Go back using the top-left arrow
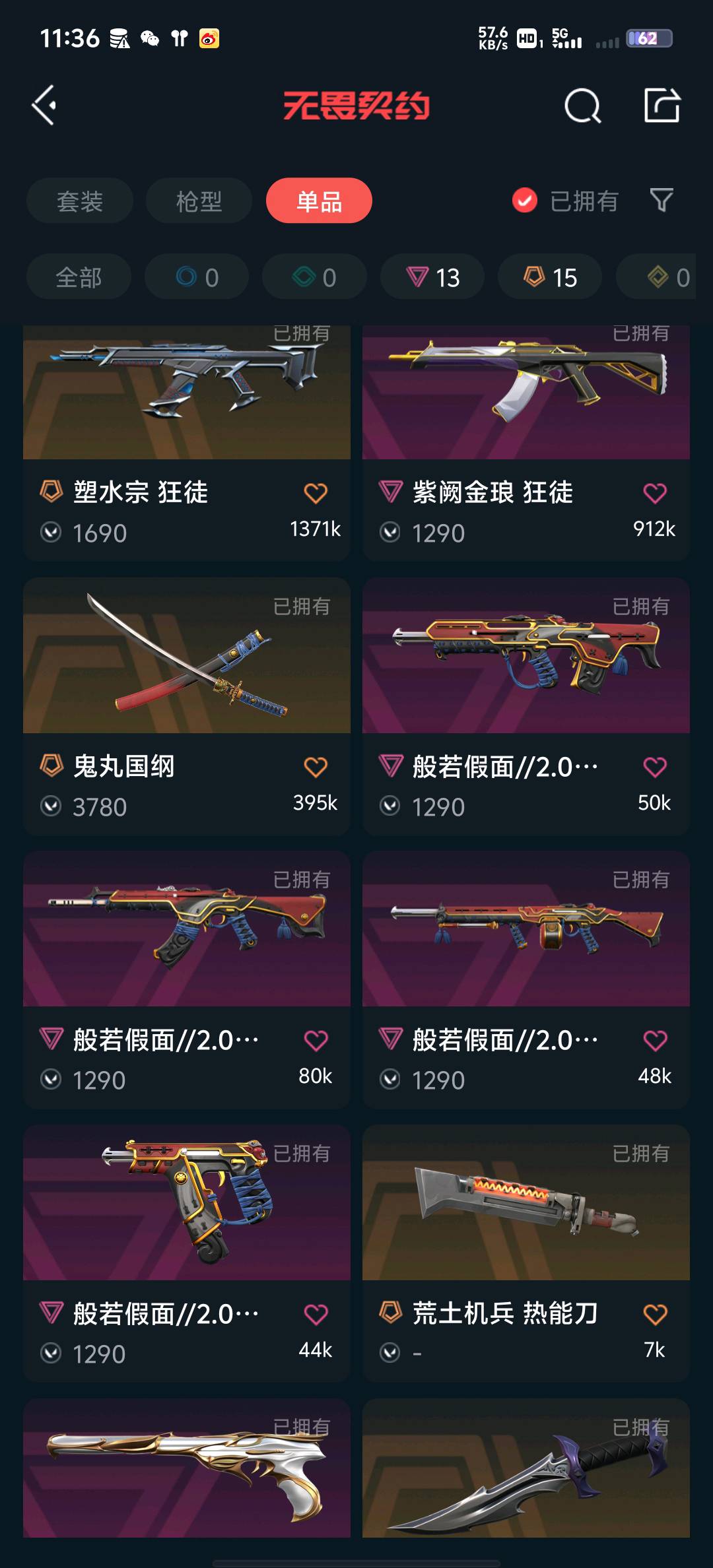This screenshot has width=713, height=1568. pyautogui.click(x=44, y=106)
